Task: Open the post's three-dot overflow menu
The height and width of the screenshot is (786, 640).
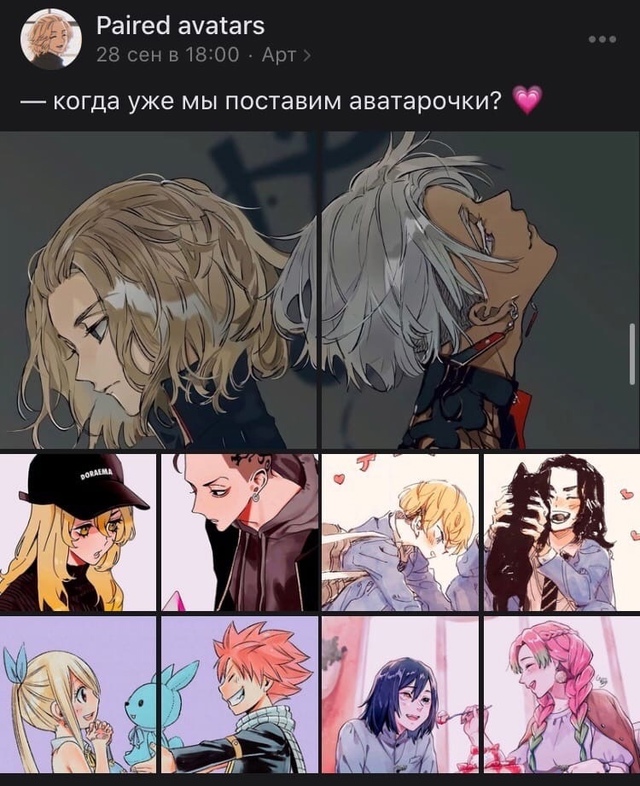Action: (602, 40)
